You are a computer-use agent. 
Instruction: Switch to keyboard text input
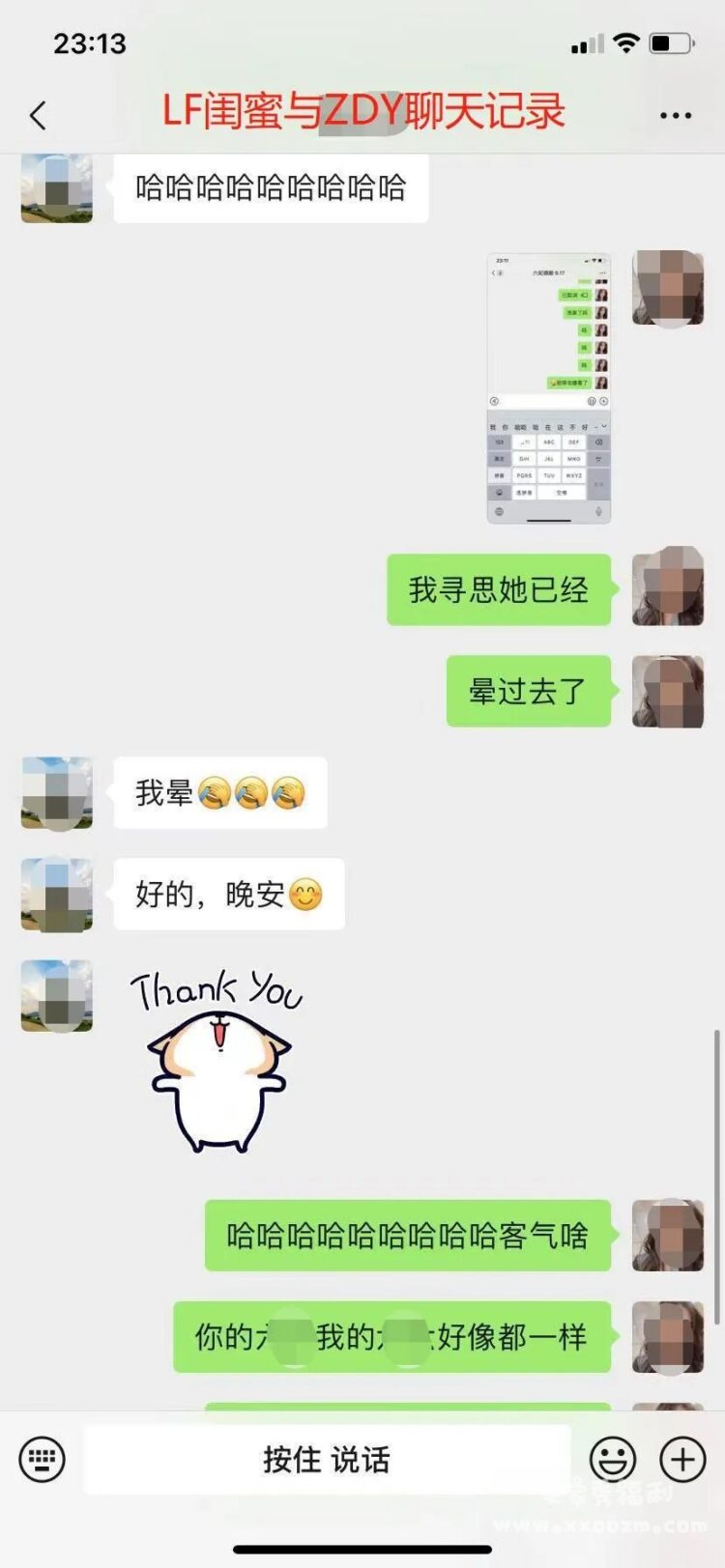[43, 1459]
